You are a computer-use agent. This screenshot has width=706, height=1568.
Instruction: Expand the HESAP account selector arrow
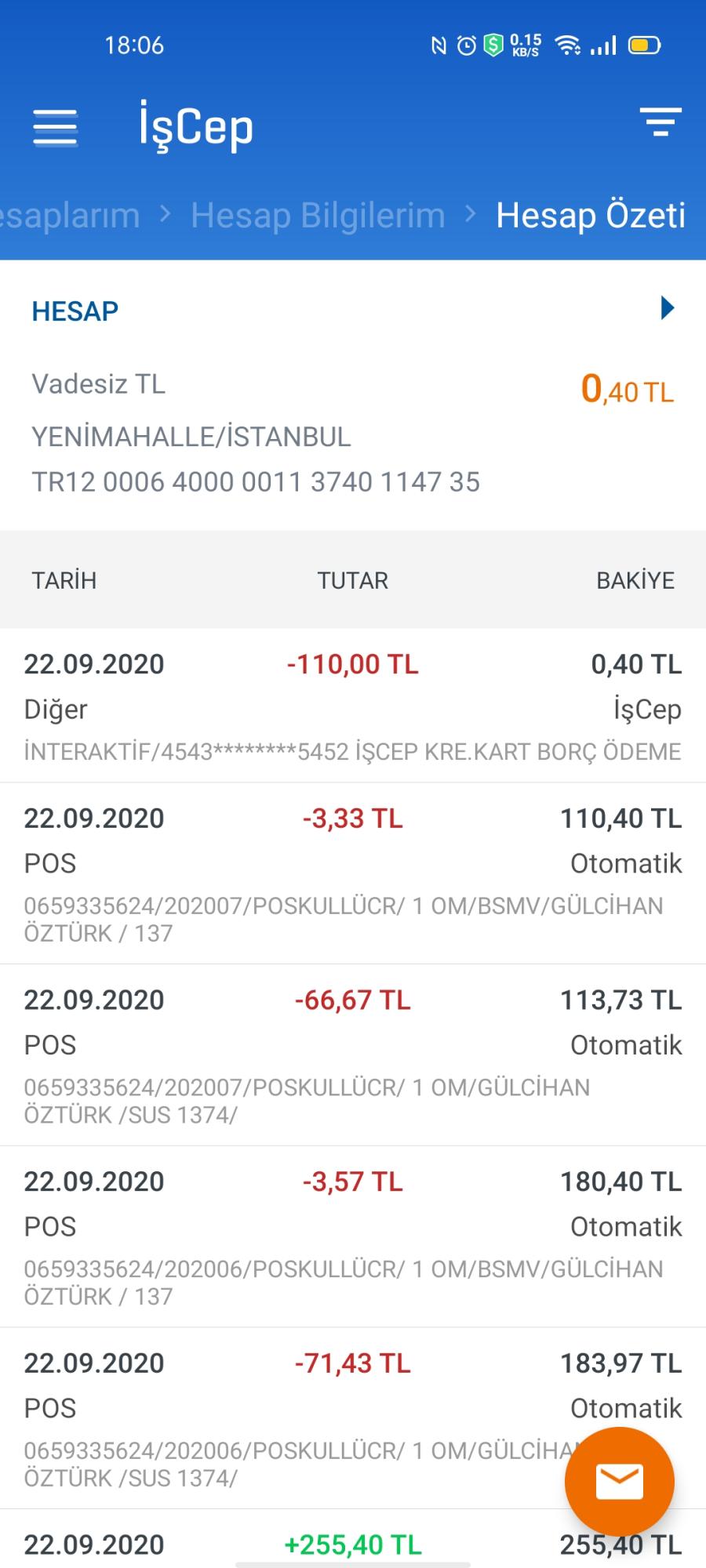[x=668, y=307]
